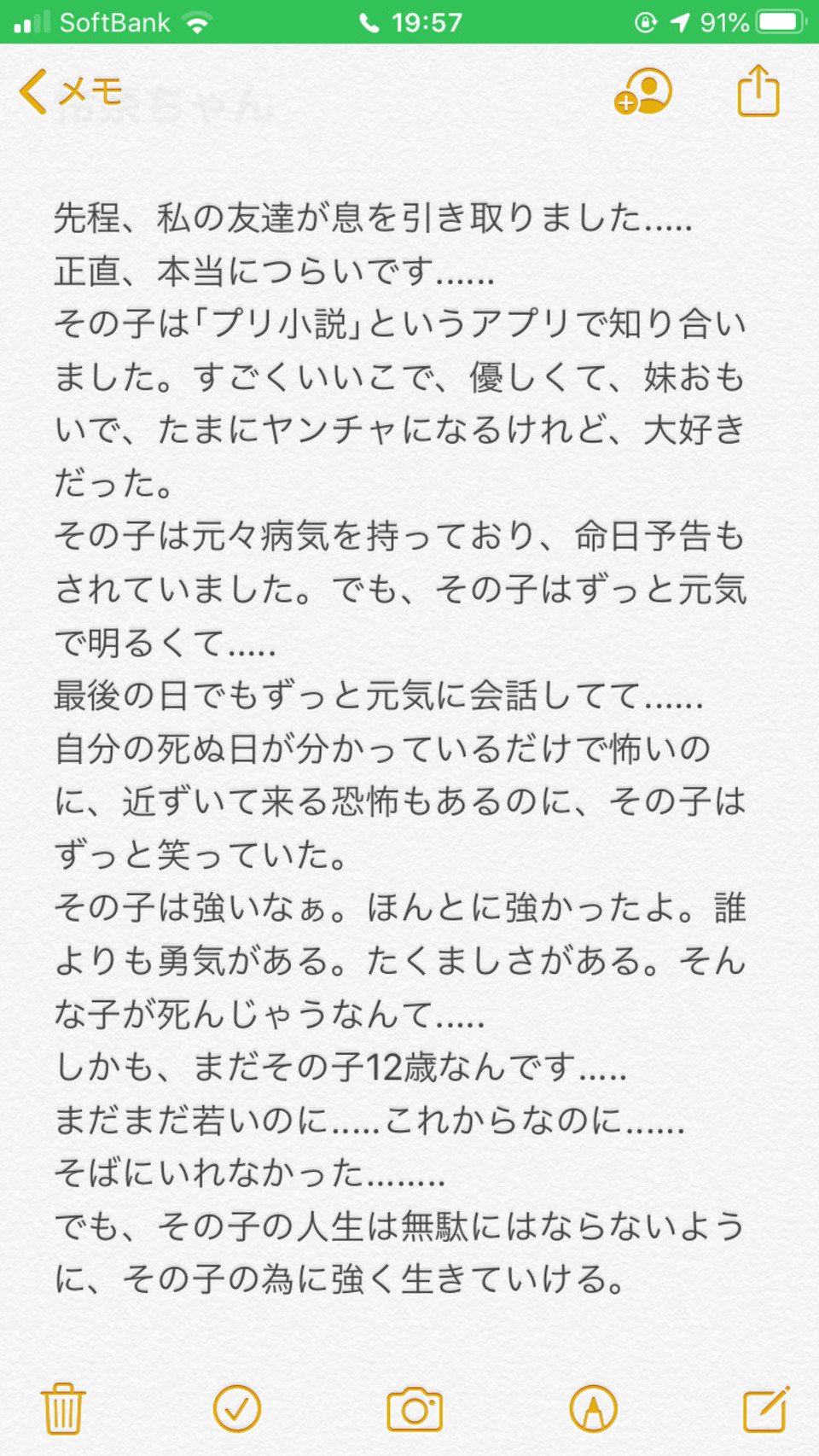The width and height of the screenshot is (819, 1456).
Task: Add people to this note
Action: (x=643, y=91)
